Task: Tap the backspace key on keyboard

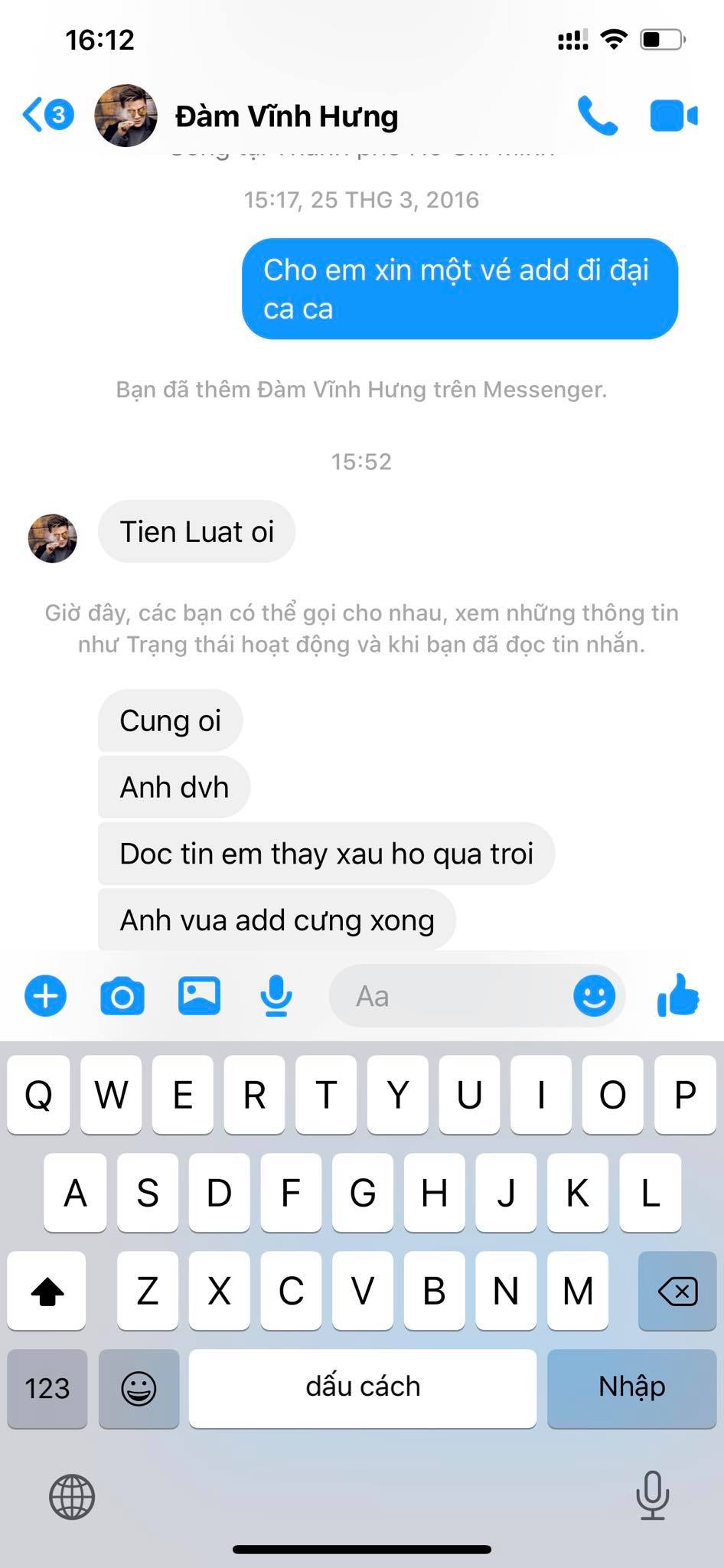Action: coord(677,1292)
